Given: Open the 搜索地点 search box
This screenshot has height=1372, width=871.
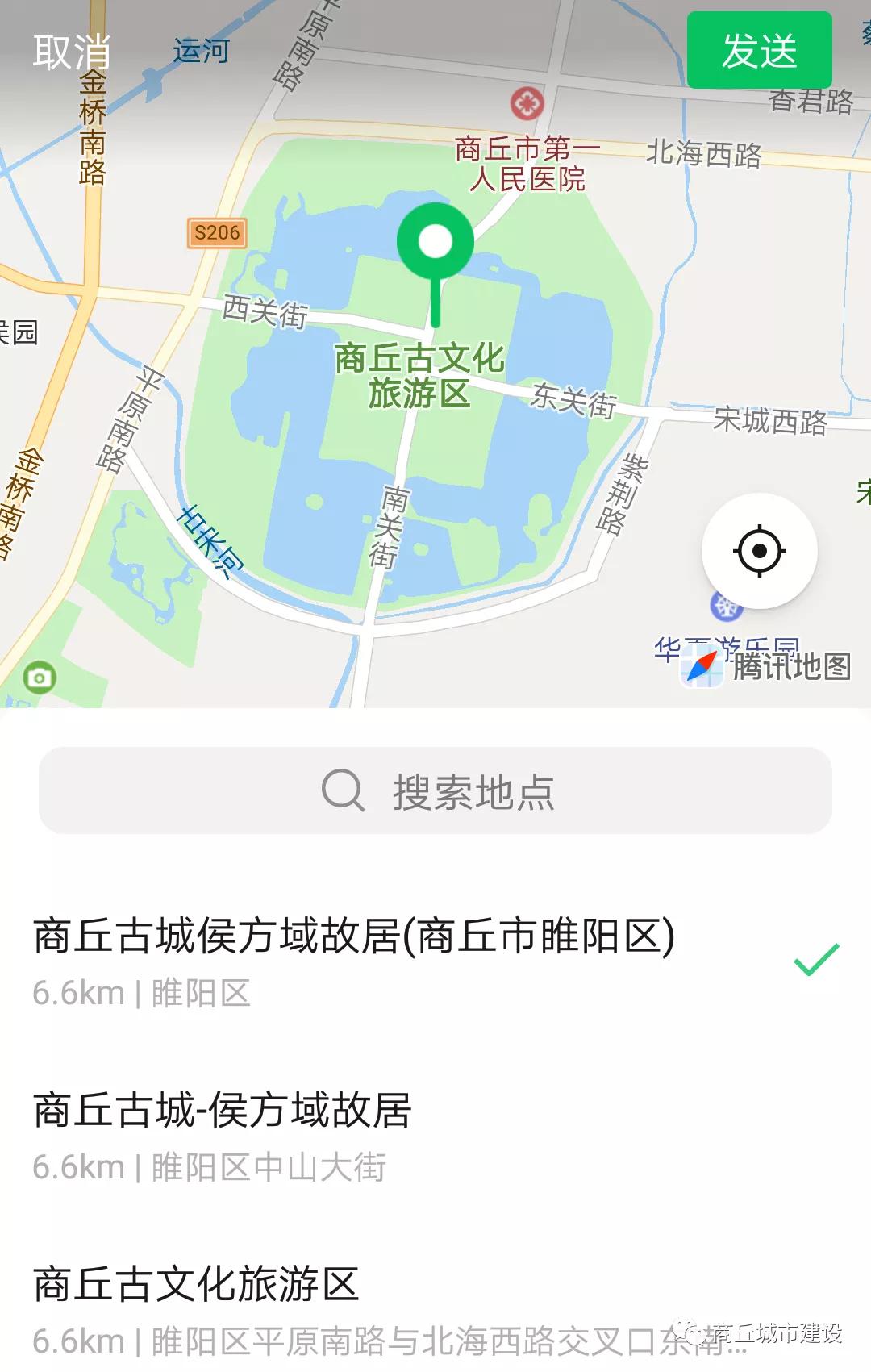Looking at the screenshot, I should pos(435,790).
